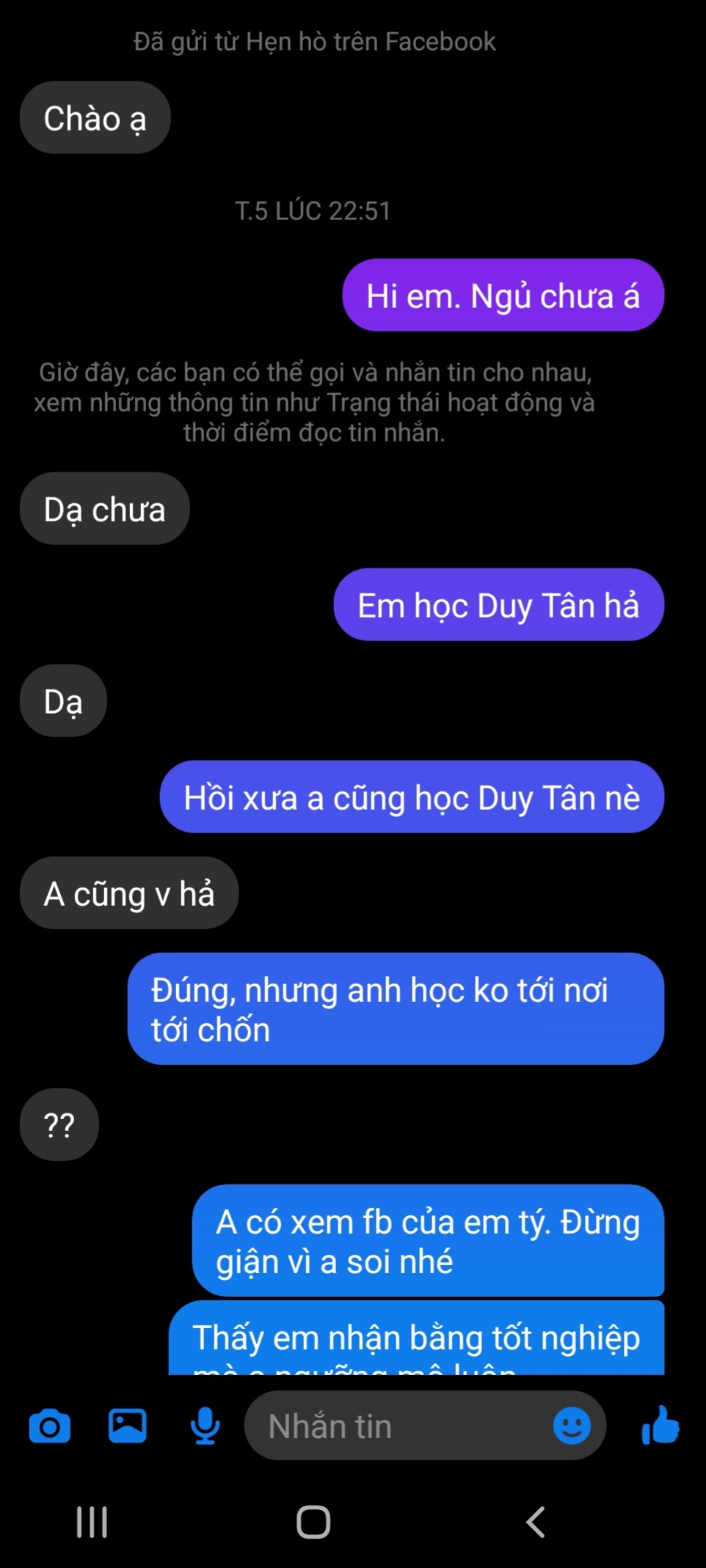Image resolution: width=706 pixels, height=1568 pixels.
Task: Open recent apps from the navigation bar
Action: 92,1522
